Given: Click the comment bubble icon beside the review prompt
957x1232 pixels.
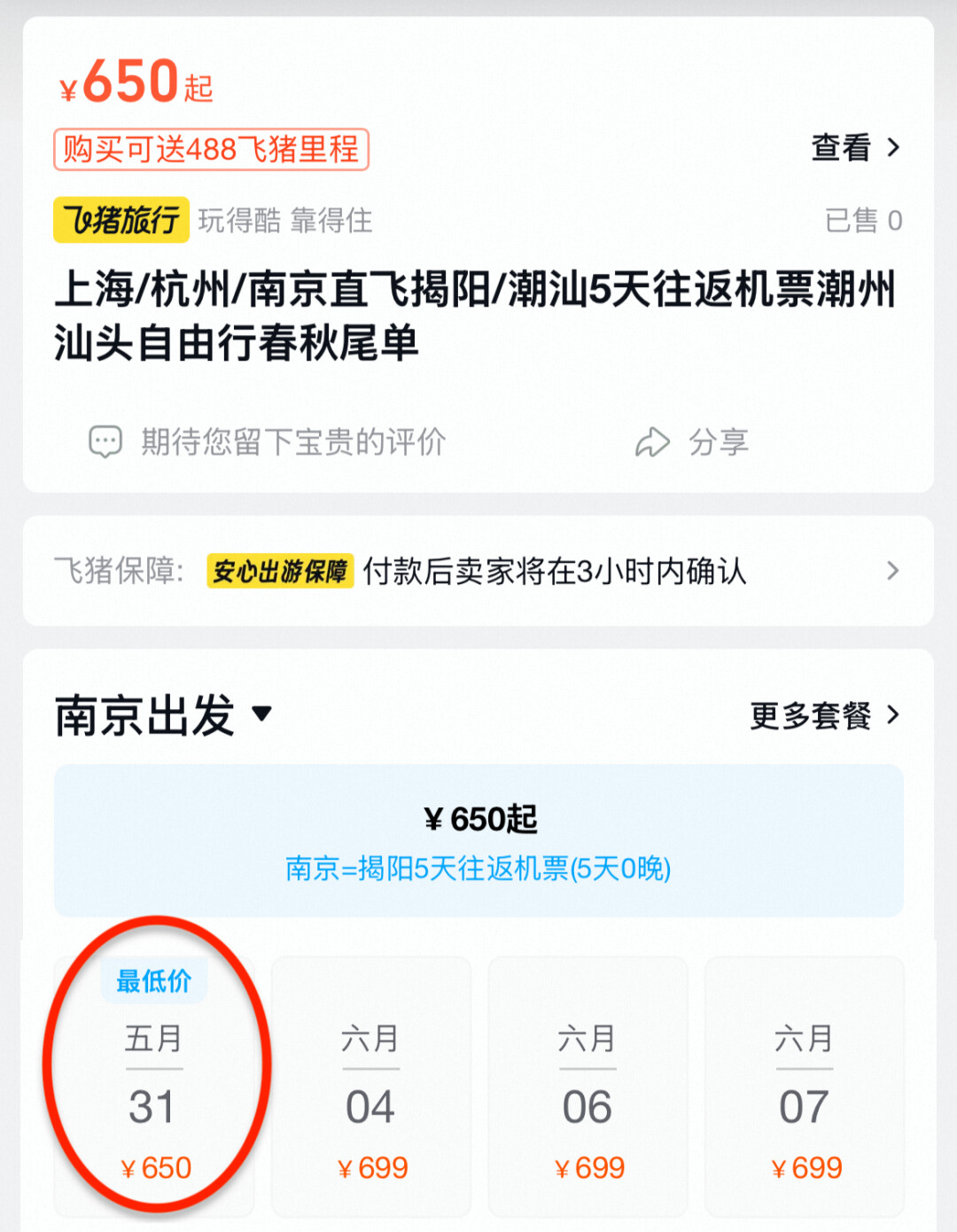Looking at the screenshot, I should (105, 441).
